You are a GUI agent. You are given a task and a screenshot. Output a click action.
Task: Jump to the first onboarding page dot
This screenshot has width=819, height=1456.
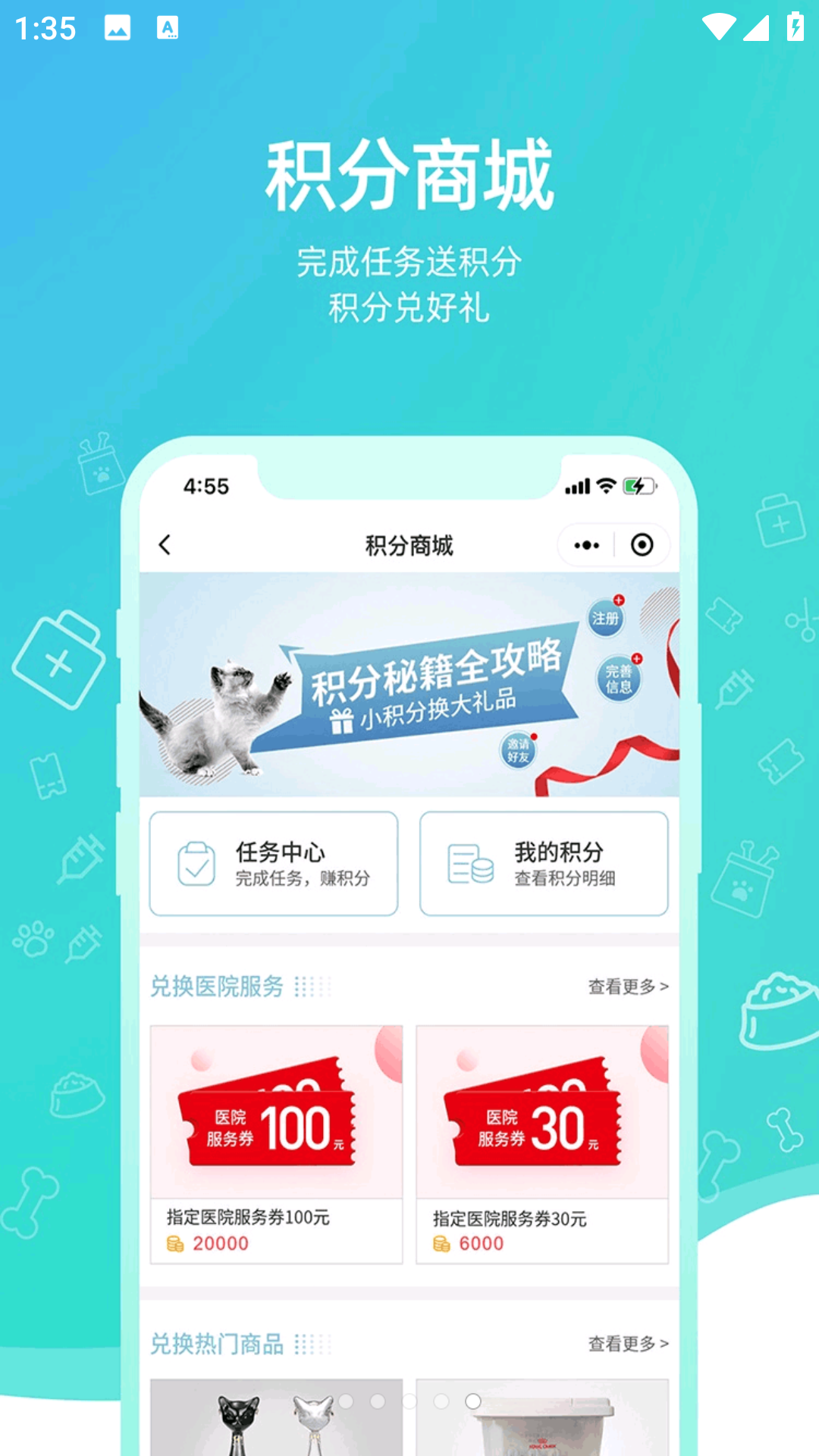click(346, 1401)
